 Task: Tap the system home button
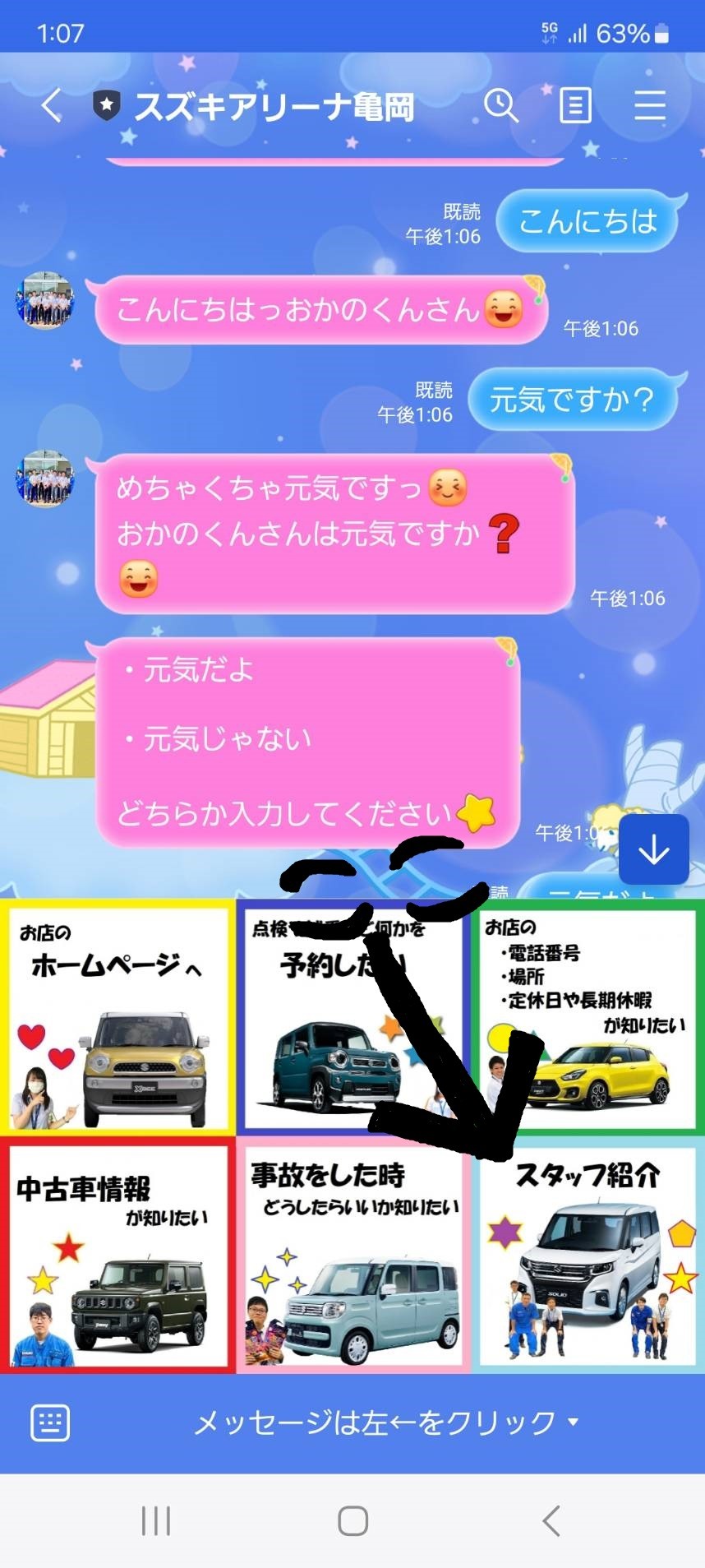click(x=352, y=1520)
